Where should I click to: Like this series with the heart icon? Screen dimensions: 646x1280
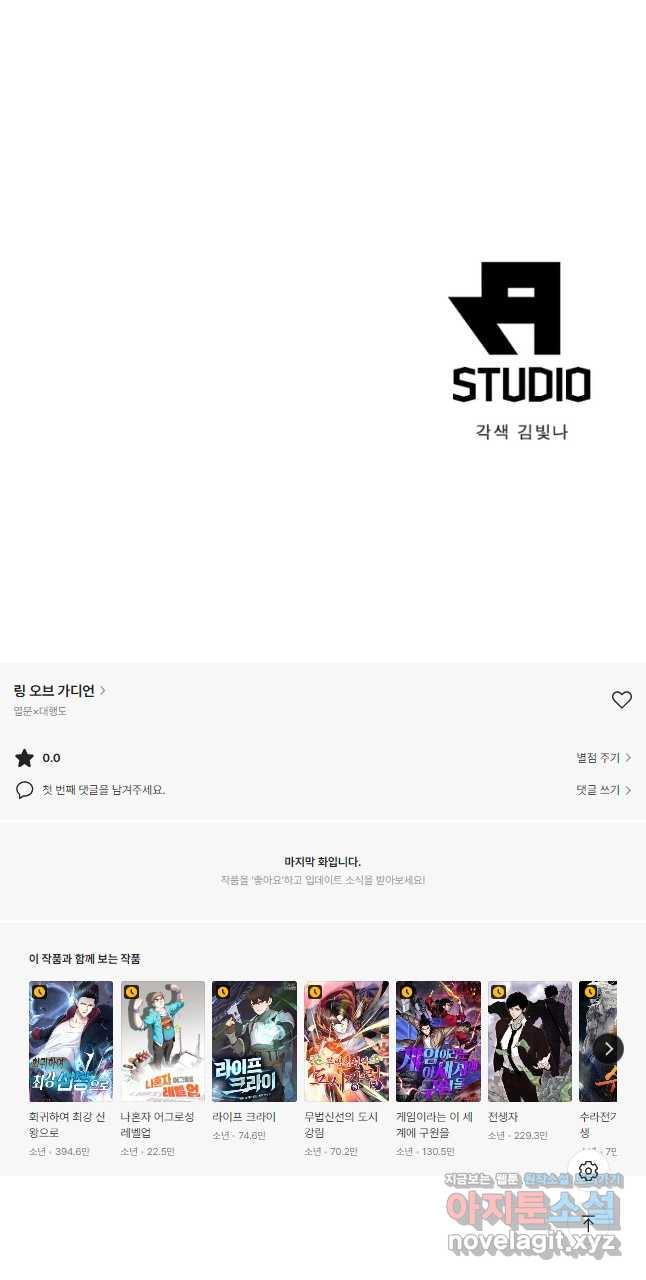pos(621,700)
